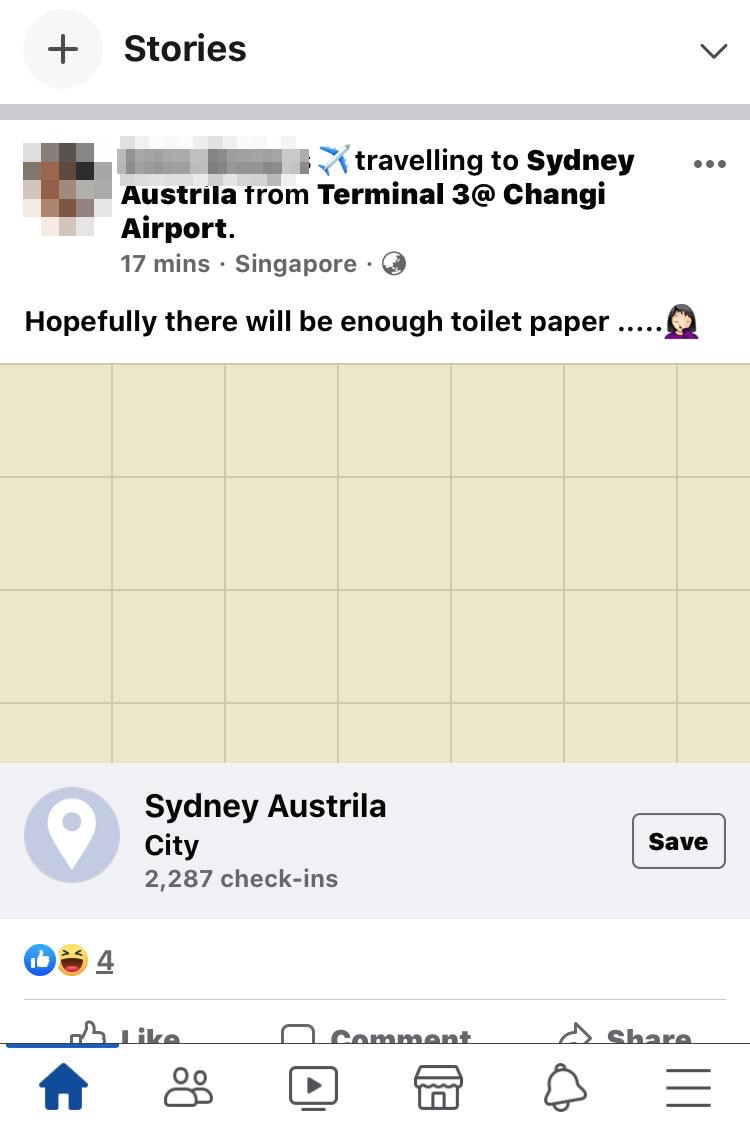Save the Sydney Austrila location
The image size is (750, 1132).
pyautogui.click(x=678, y=841)
